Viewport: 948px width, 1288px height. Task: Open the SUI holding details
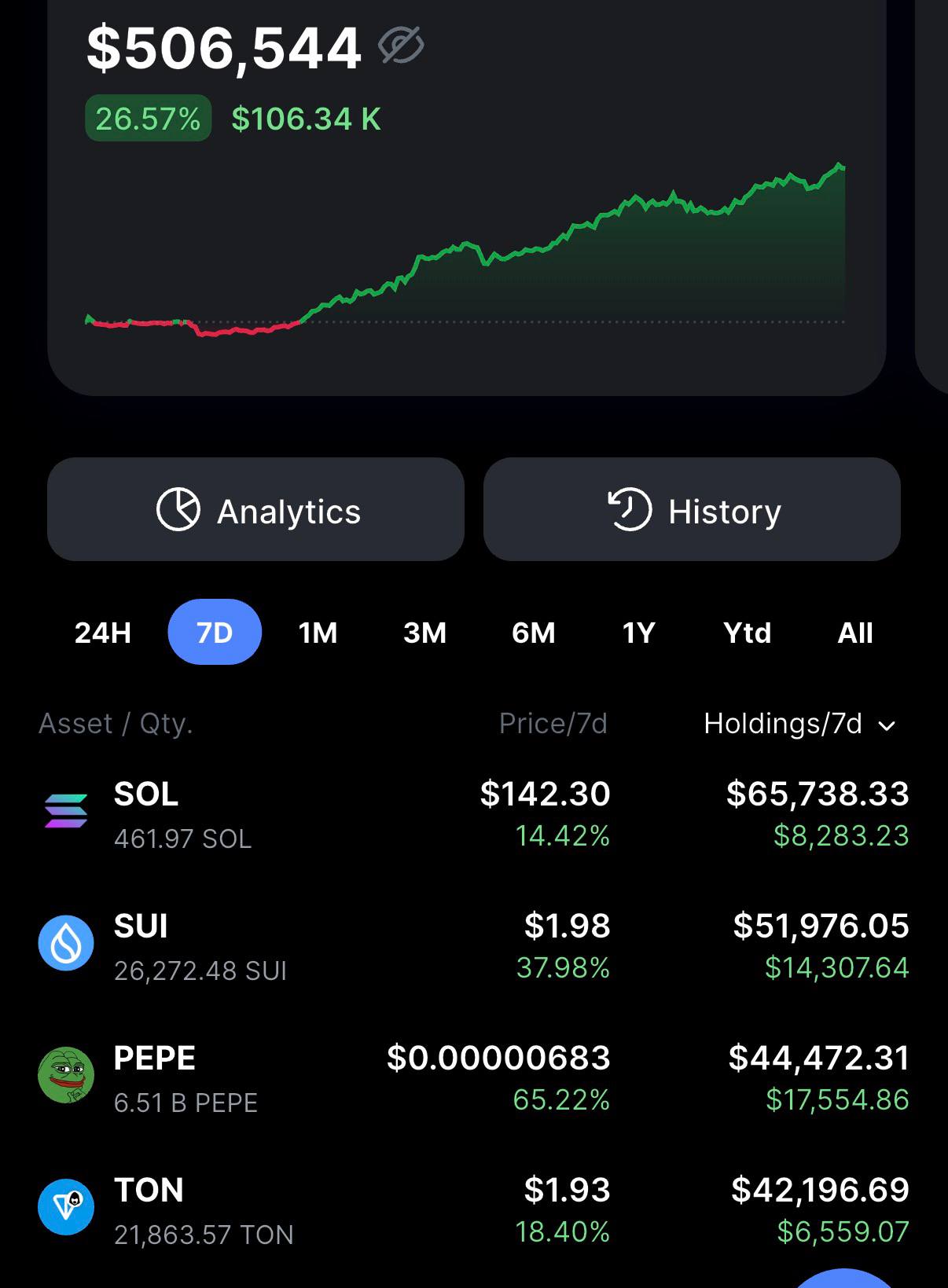[x=474, y=946]
